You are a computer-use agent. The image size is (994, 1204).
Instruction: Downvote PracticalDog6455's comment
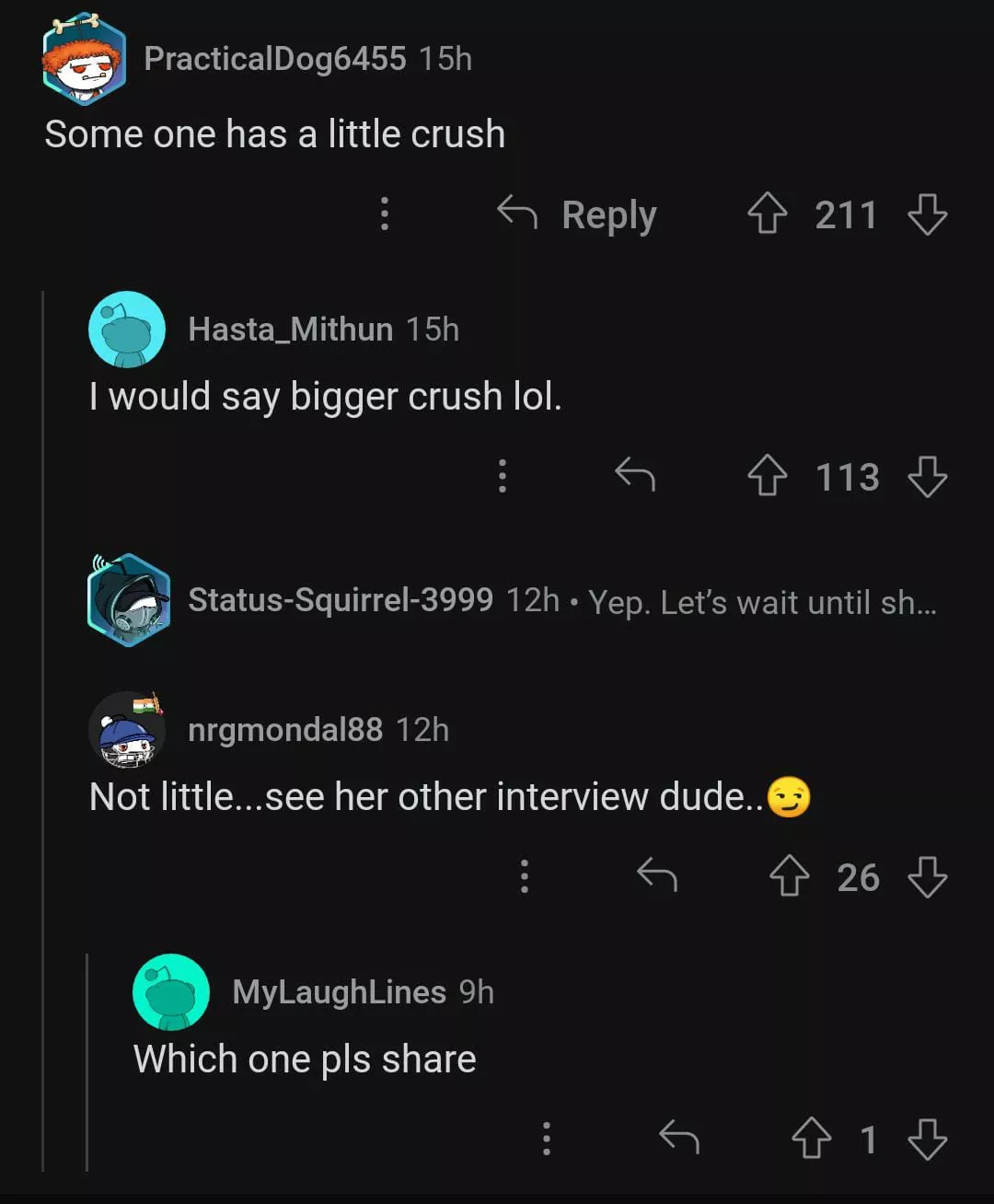927,214
